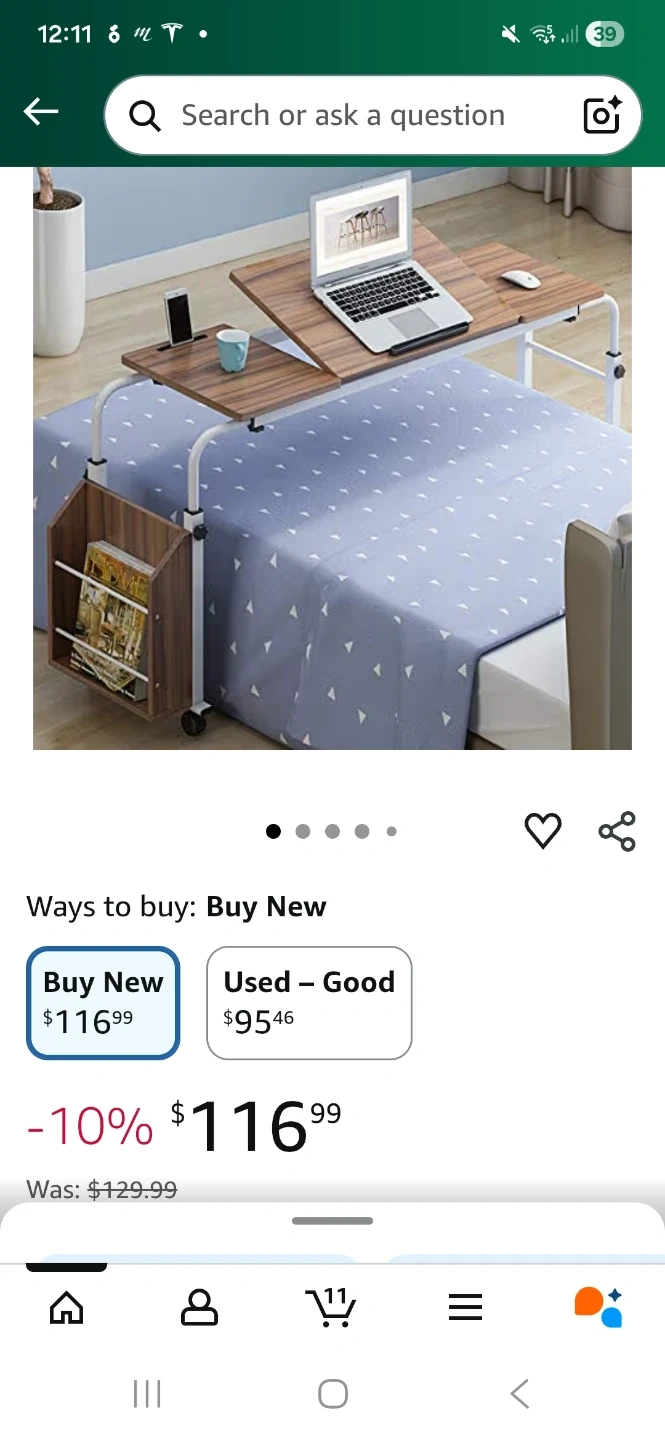Add this product to the wish list

tap(543, 831)
